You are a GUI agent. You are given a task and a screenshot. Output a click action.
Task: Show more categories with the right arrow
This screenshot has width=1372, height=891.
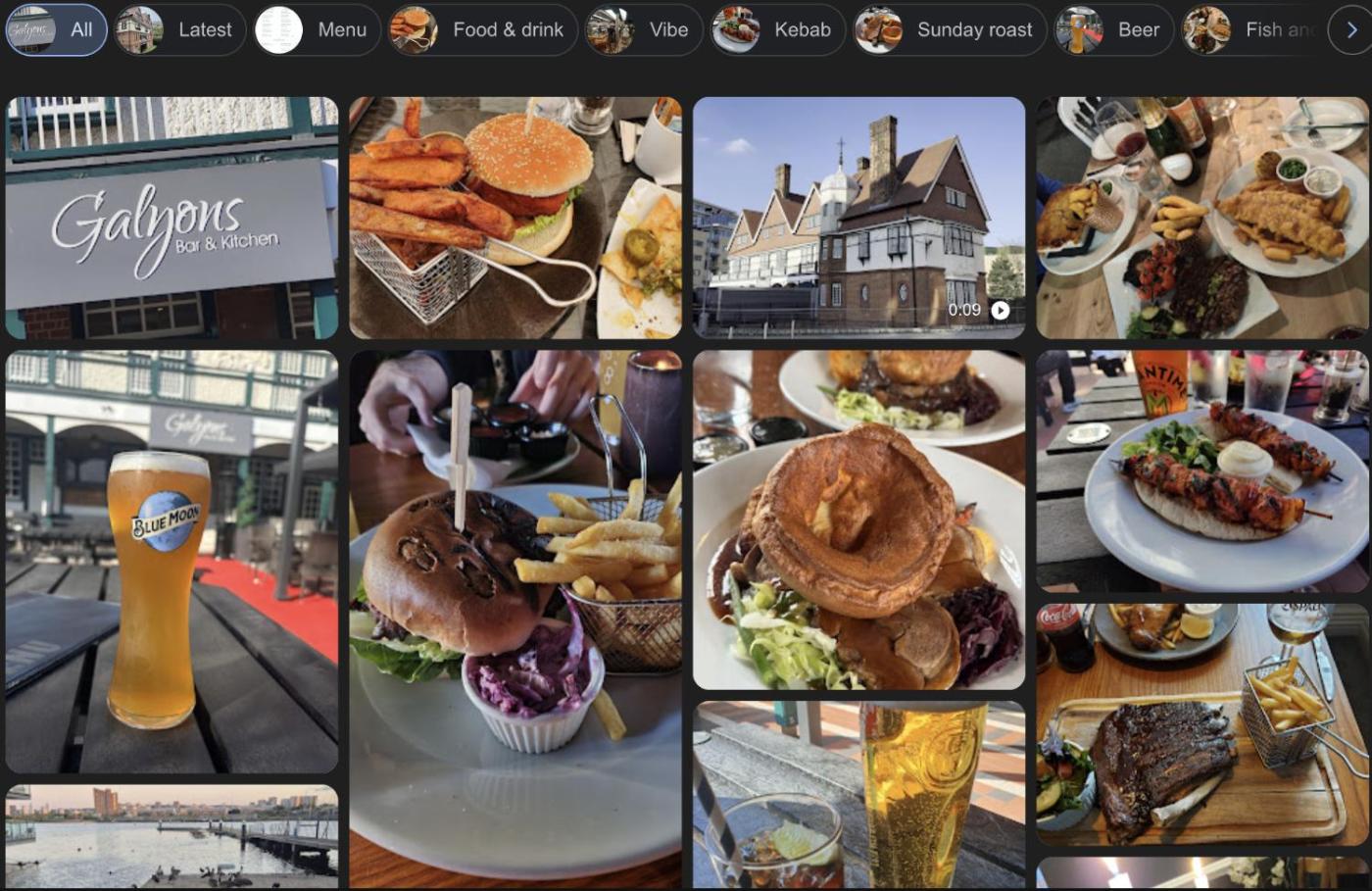point(1351,29)
